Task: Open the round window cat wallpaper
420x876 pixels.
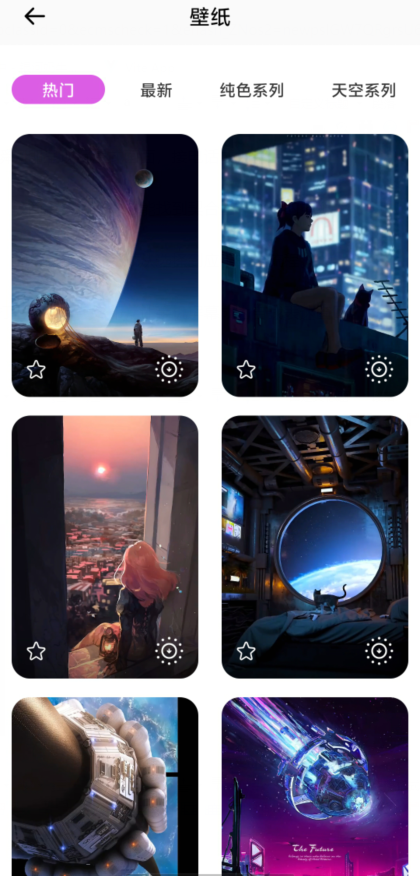Action: 315,547
